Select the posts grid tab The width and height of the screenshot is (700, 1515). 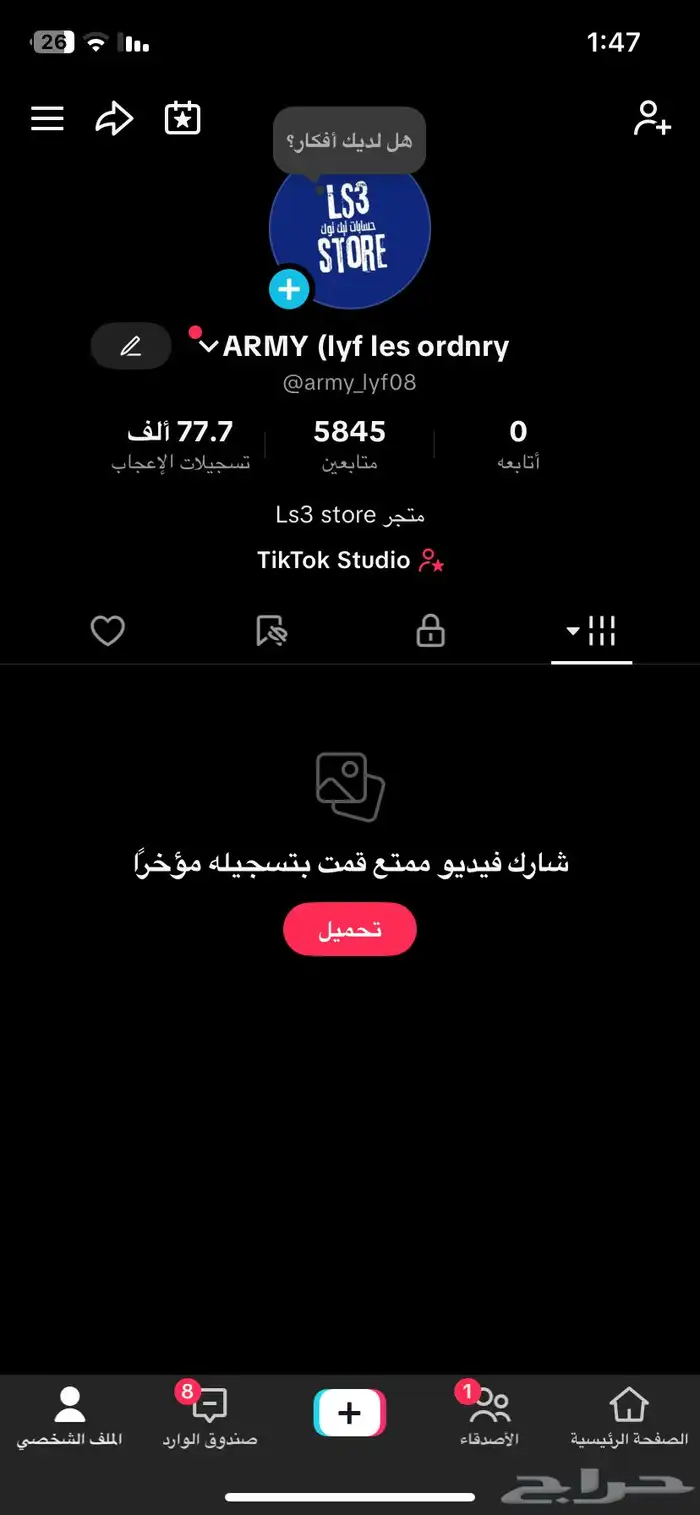592,631
